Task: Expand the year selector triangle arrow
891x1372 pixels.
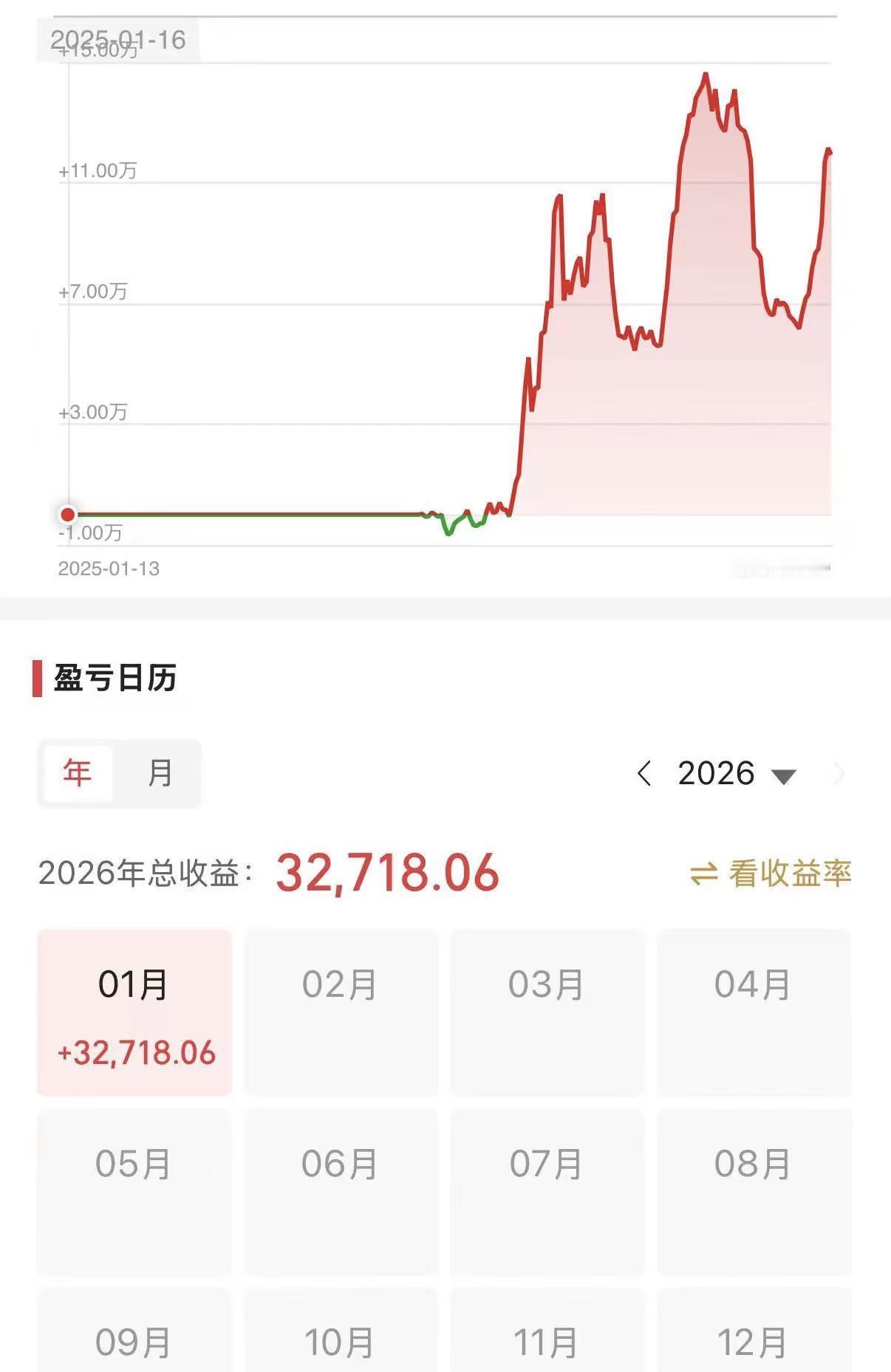Action: click(782, 777)
